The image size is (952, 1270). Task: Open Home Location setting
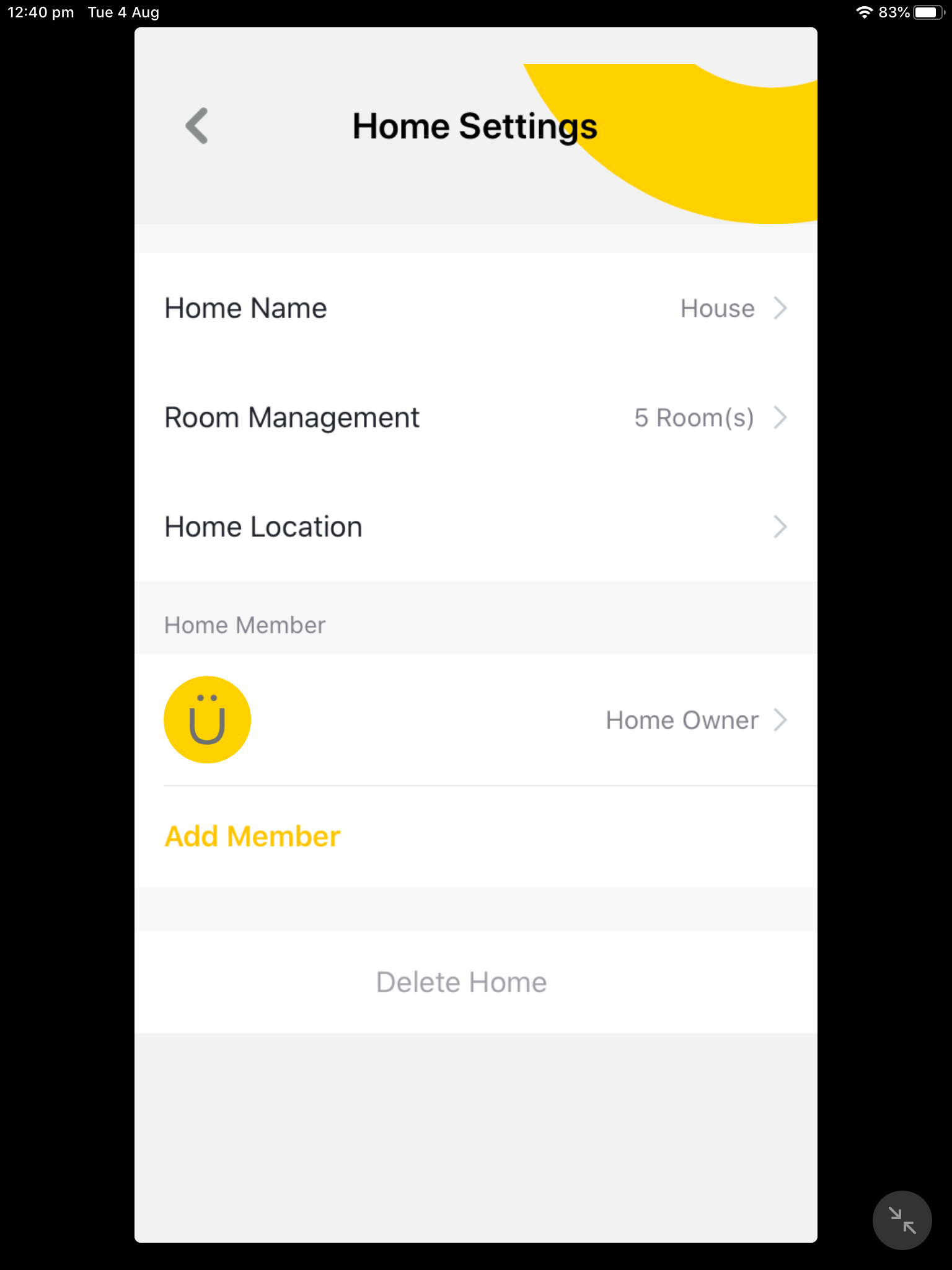pyautogui.click(x=475, y=527)
